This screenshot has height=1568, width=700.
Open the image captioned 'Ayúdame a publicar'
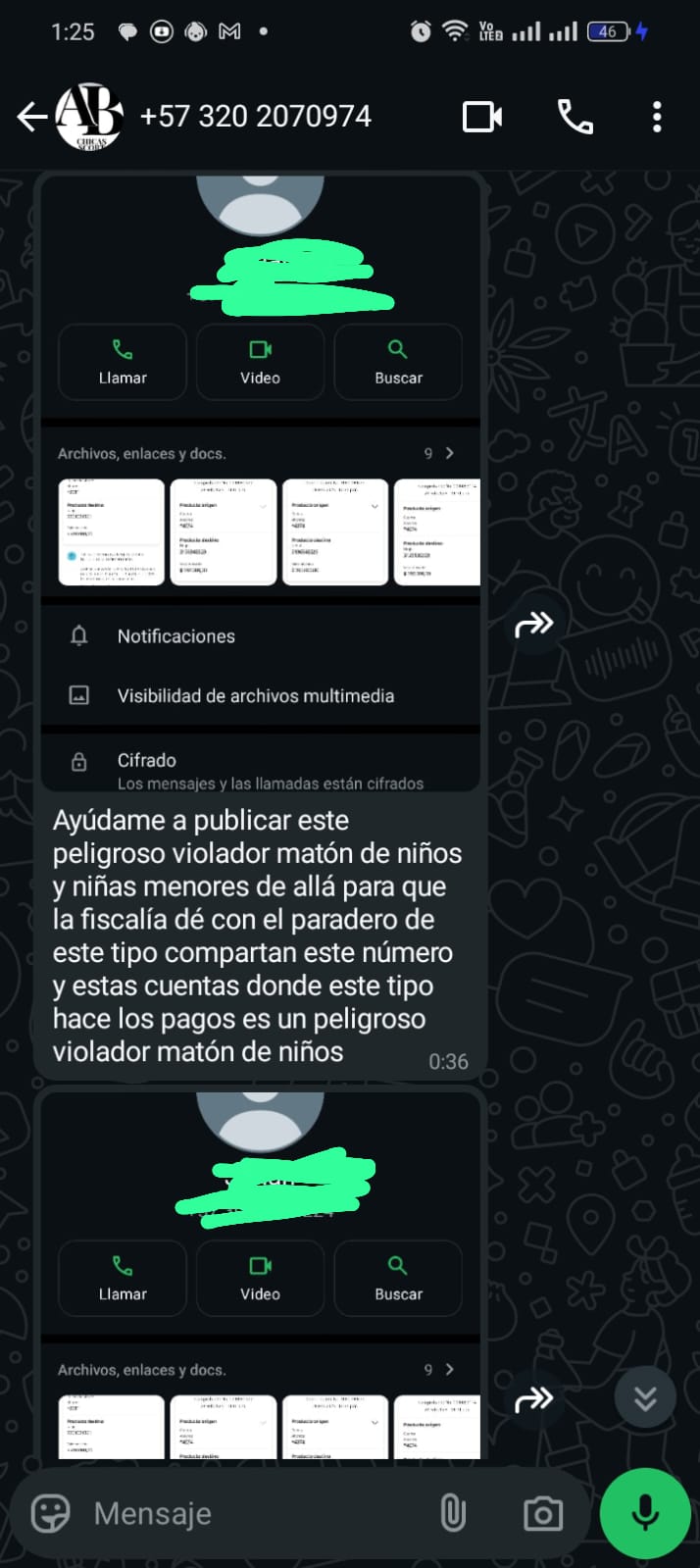(x=261, y=483)
